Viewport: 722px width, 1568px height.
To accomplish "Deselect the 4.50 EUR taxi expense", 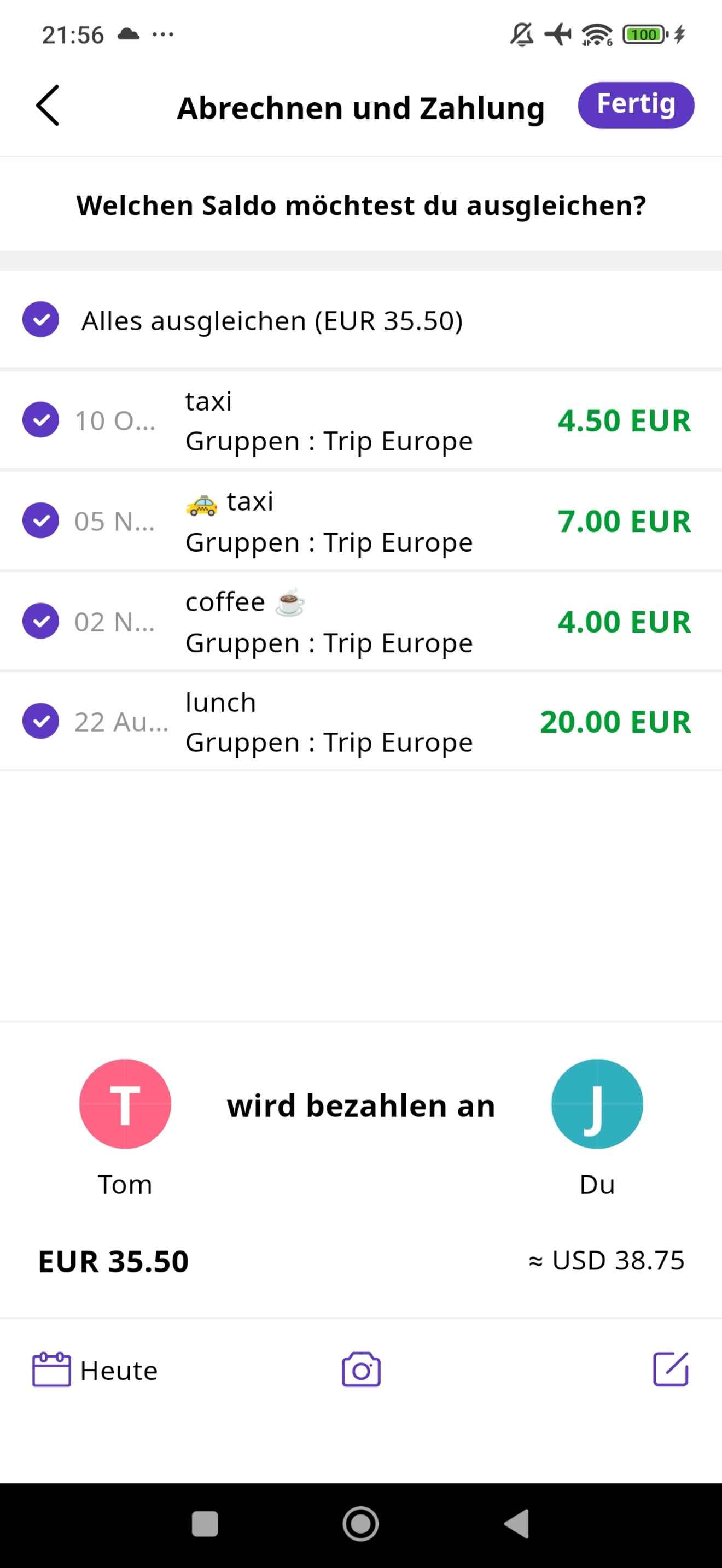I will tap(41, 420).
